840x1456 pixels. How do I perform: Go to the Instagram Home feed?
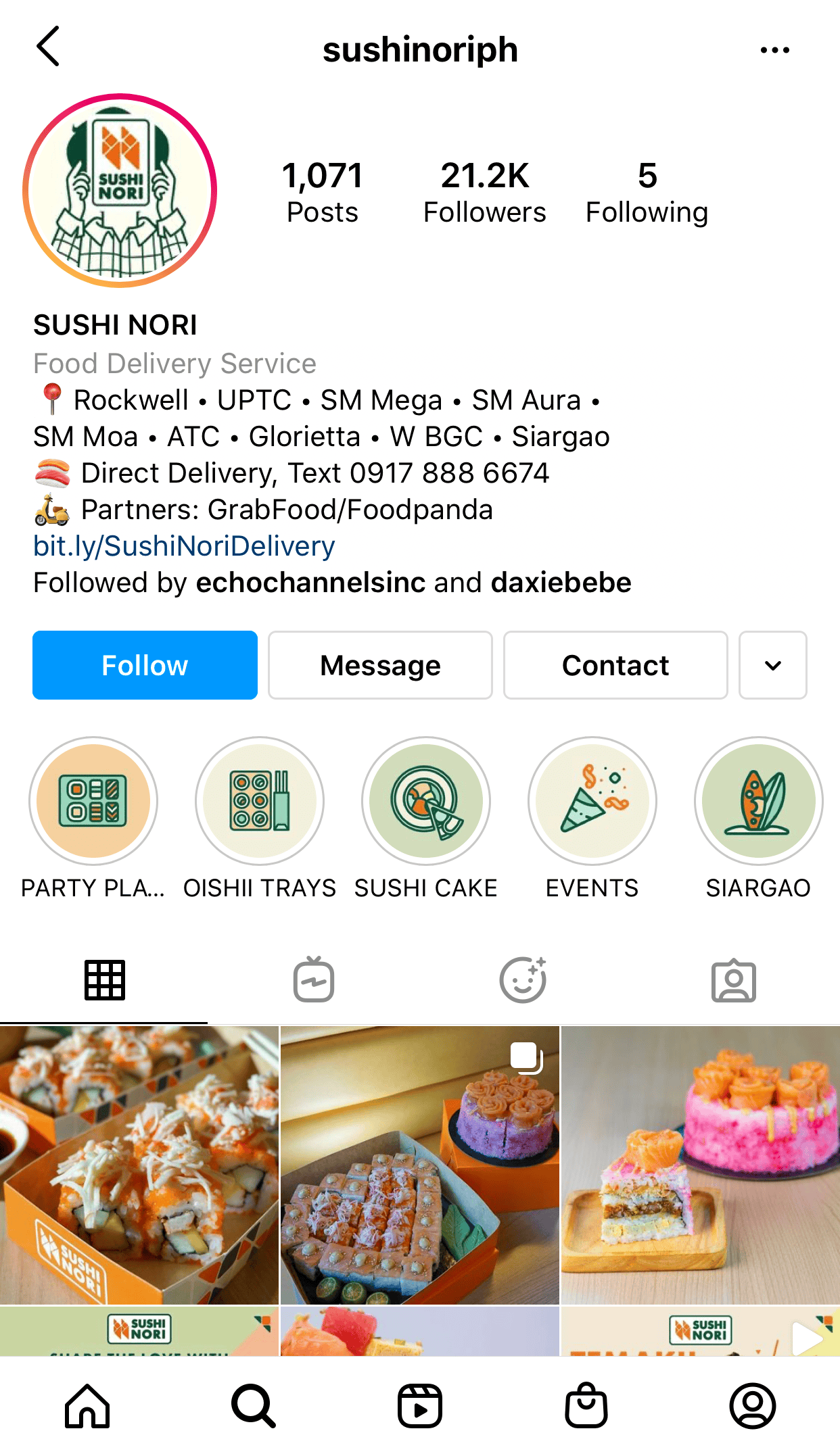87,1406
